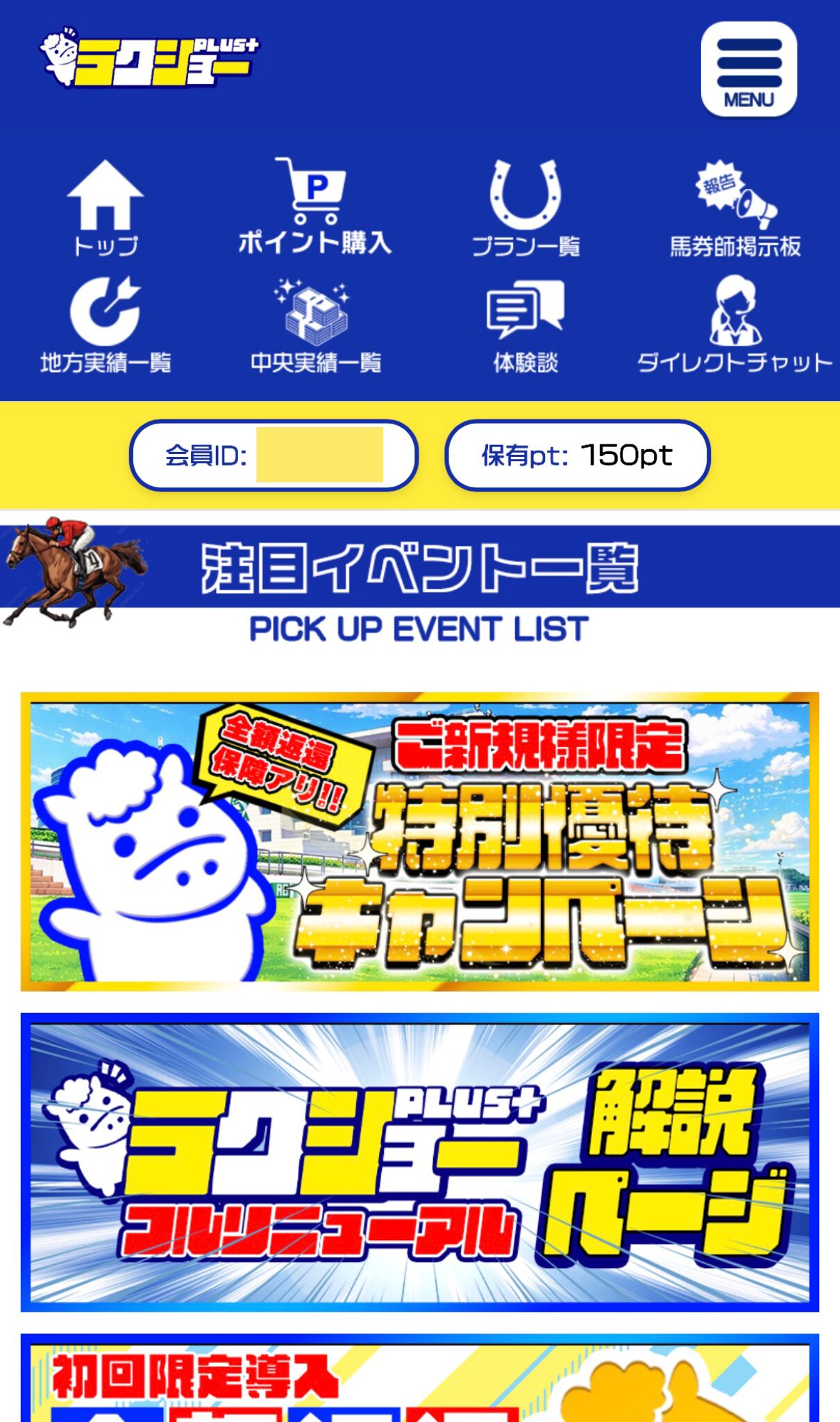Open フルリニューアル 解説ページ banner

point(420,1162)
